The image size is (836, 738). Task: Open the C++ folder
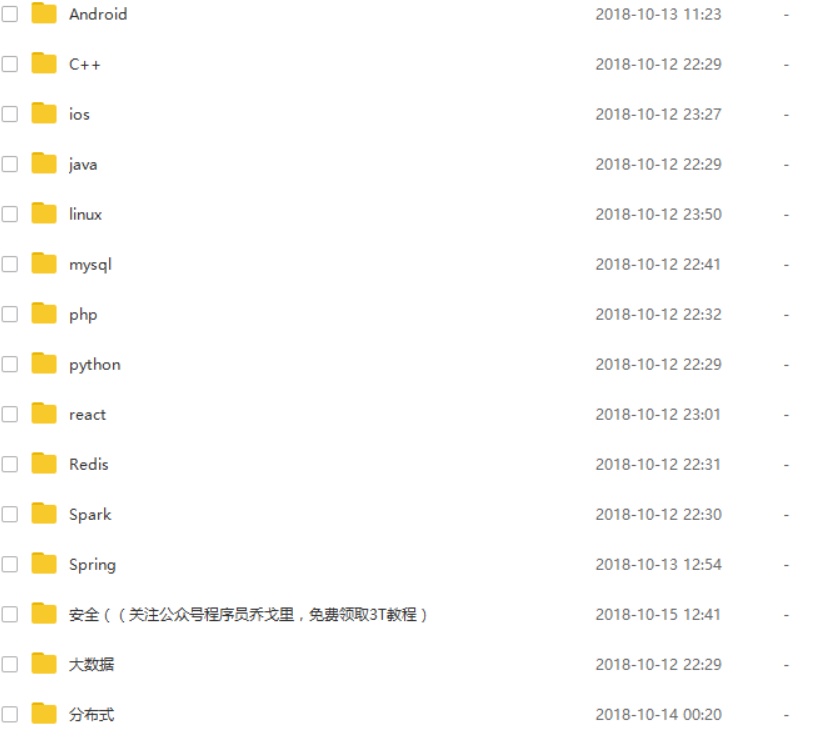[x=84, y=64]
